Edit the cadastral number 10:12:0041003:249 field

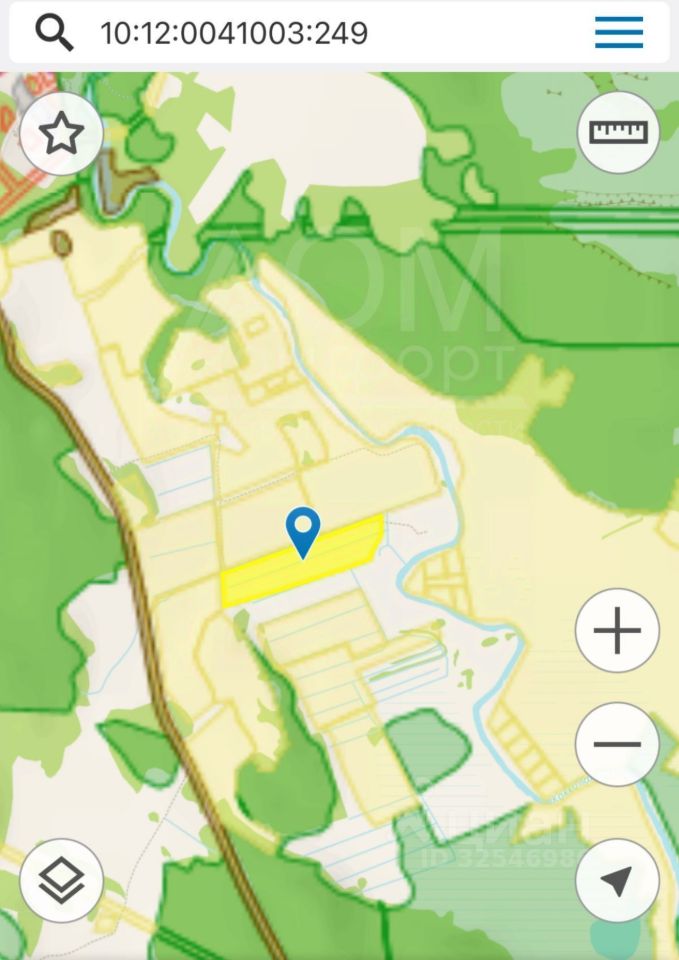pyautogui.click(x=234, y=33)
